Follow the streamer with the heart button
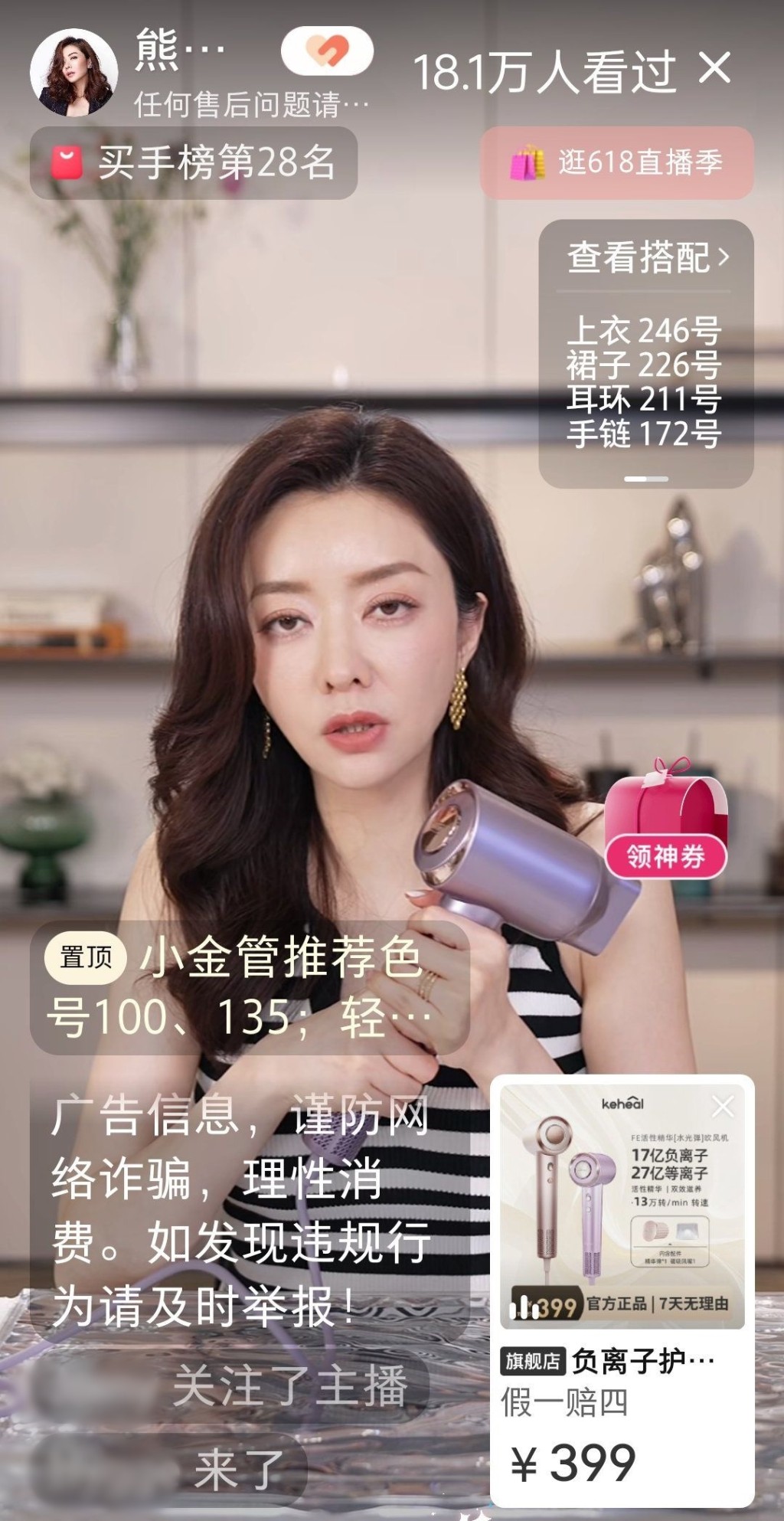The image size is (784, 1521). coord(327,51)
